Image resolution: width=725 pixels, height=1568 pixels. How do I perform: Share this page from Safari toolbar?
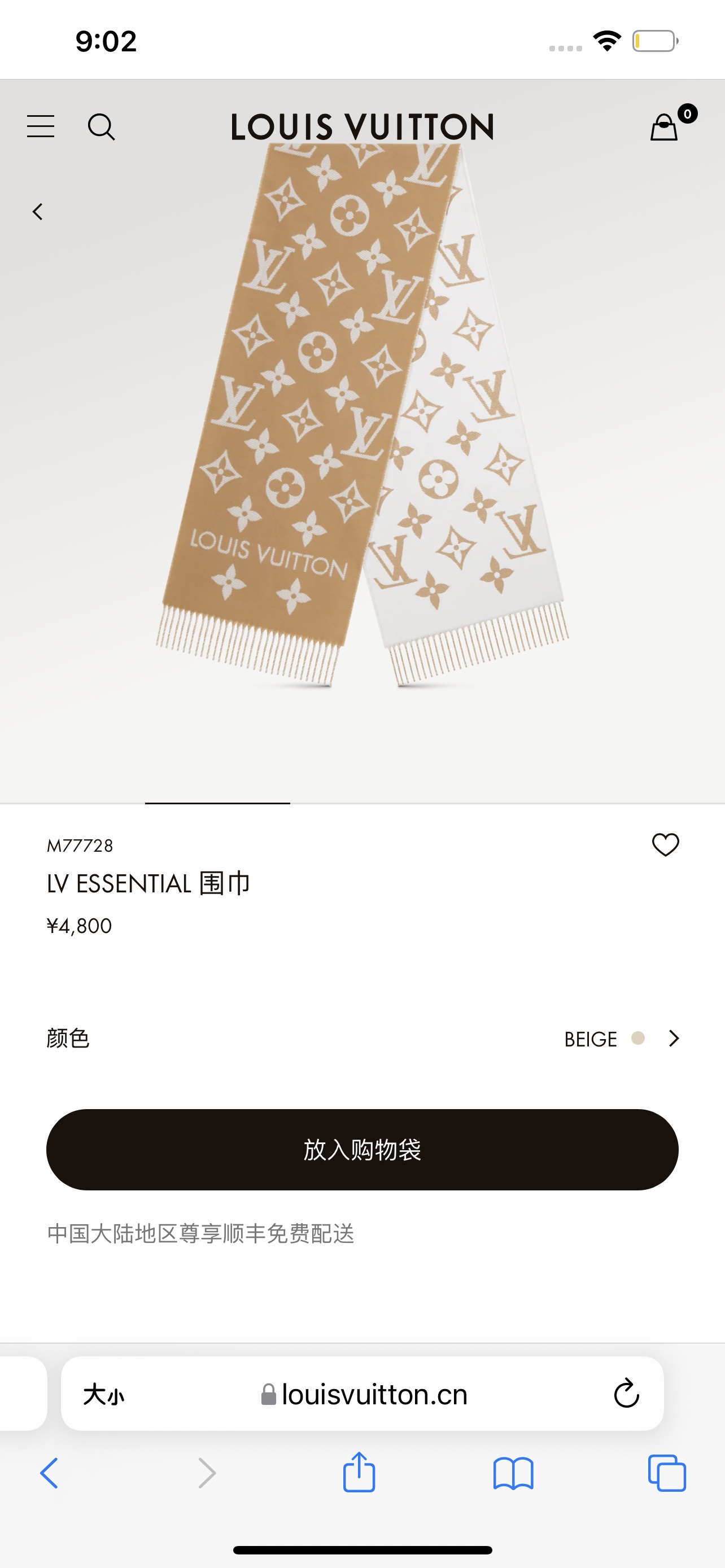[x=359, y=1473]
